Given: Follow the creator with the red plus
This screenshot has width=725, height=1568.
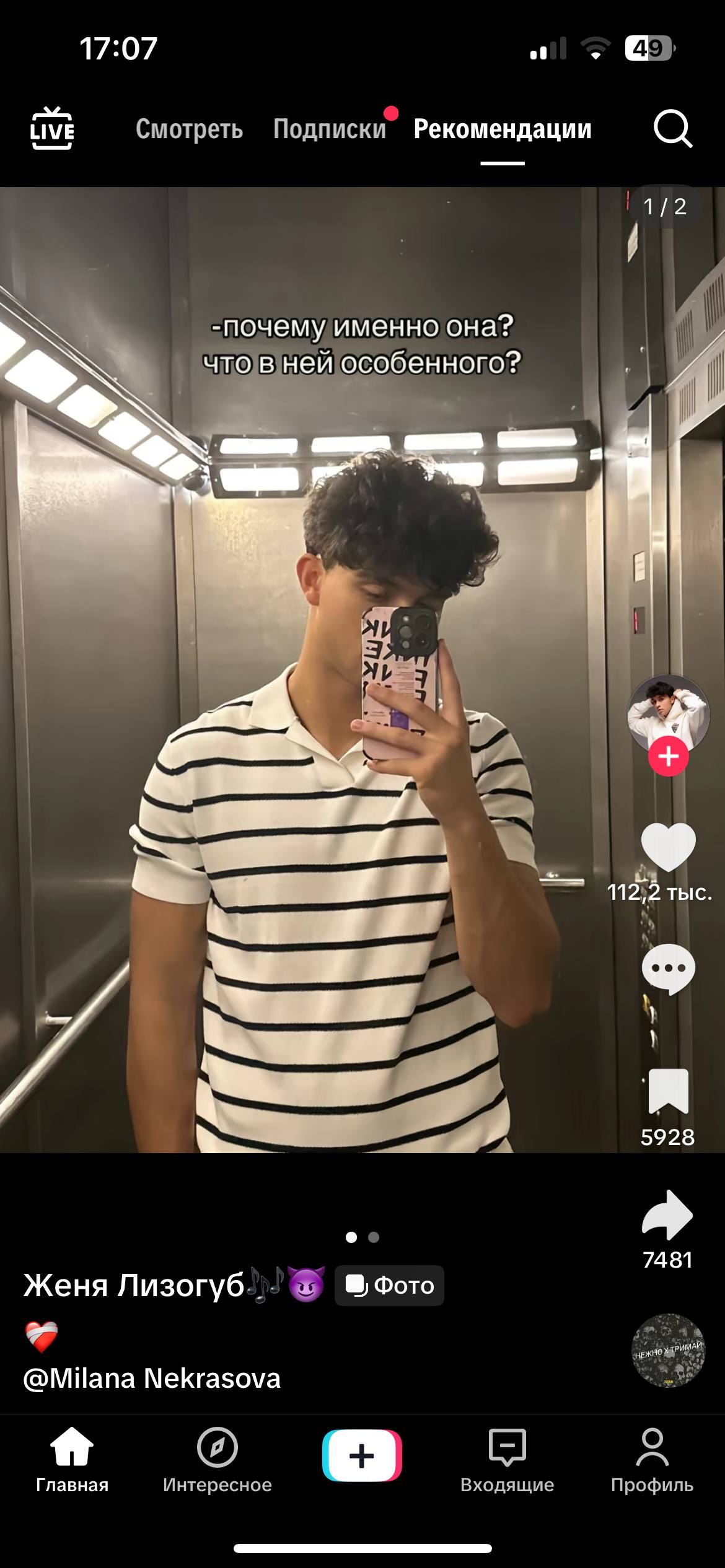Looking at the screenshot, I should point(668,756).
